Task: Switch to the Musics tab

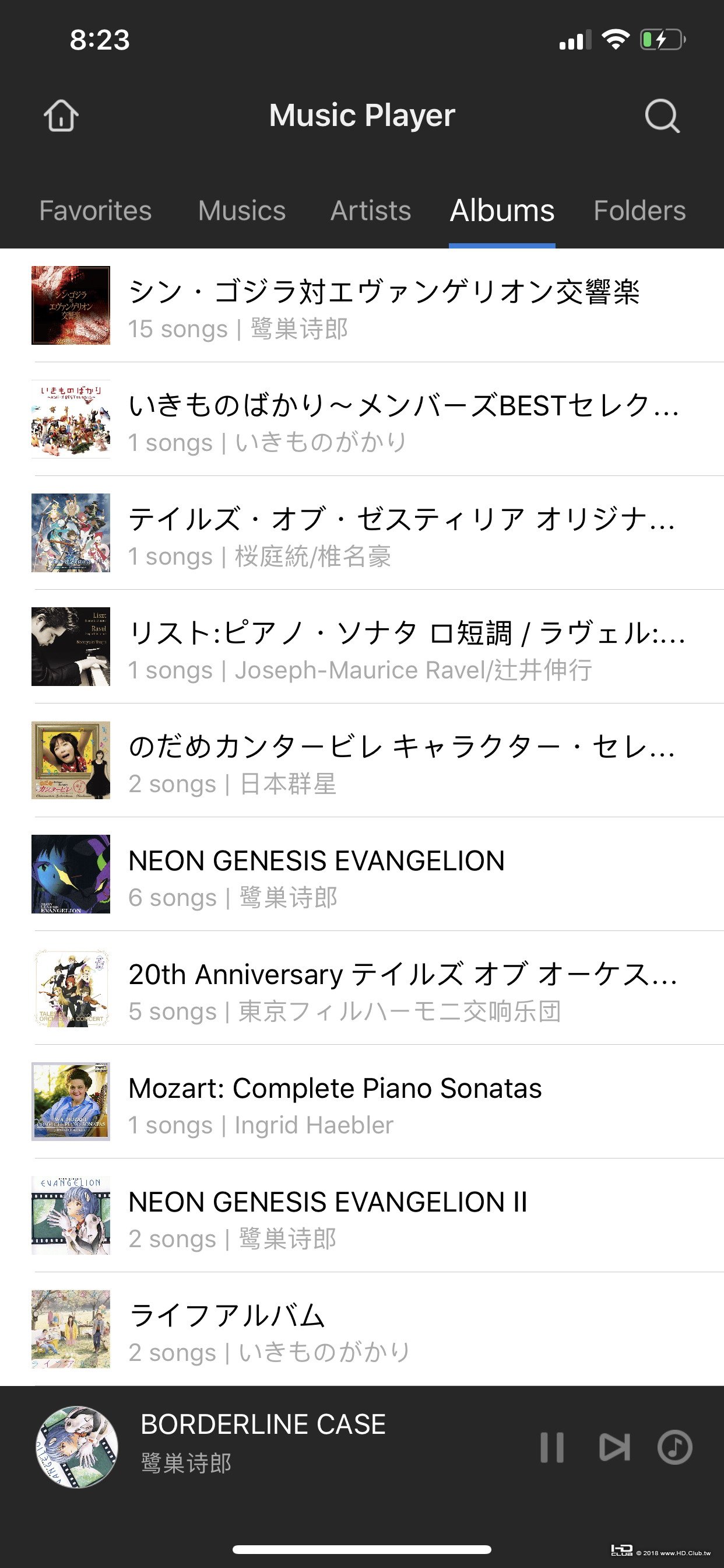Action: pyautogui.click(x=241, y=211)
